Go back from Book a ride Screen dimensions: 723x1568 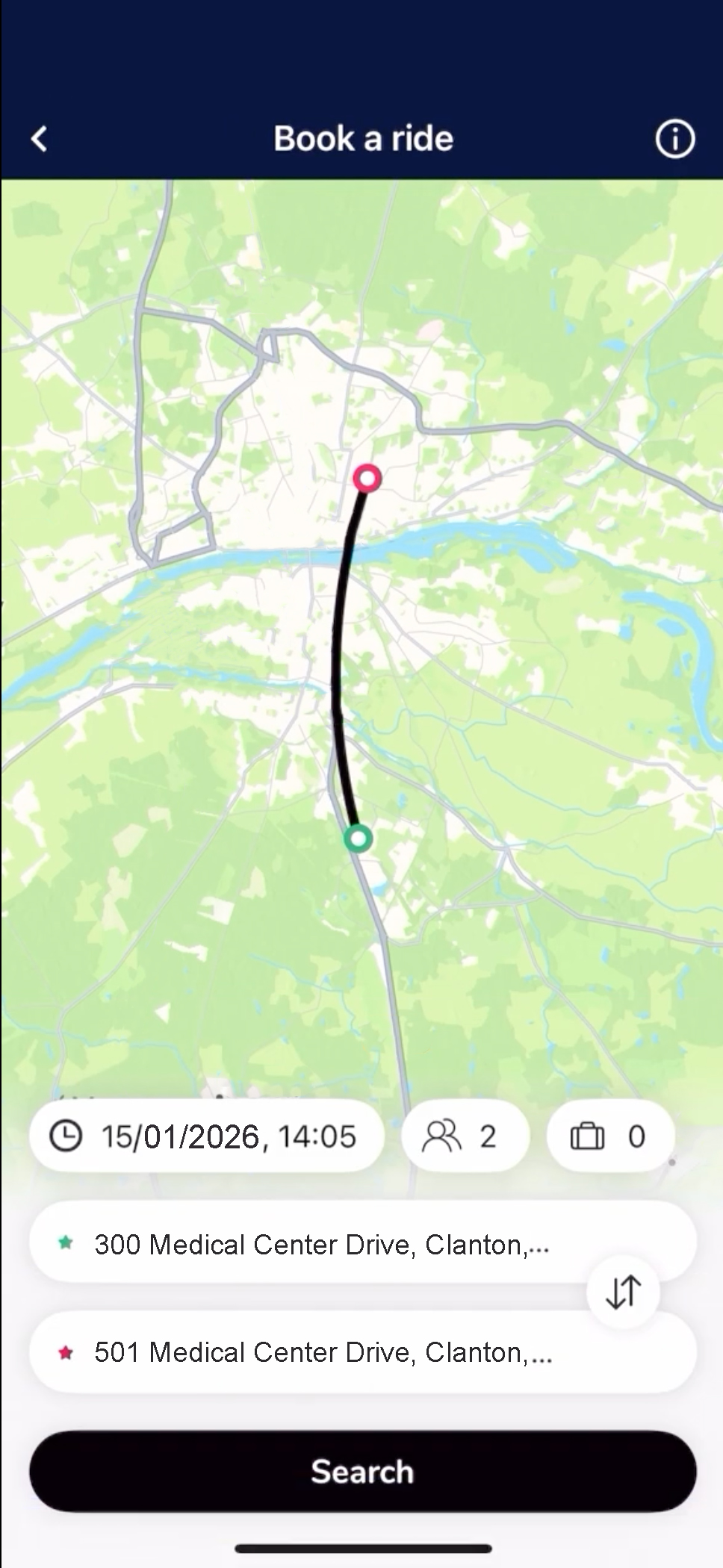[x=40, y=139]
